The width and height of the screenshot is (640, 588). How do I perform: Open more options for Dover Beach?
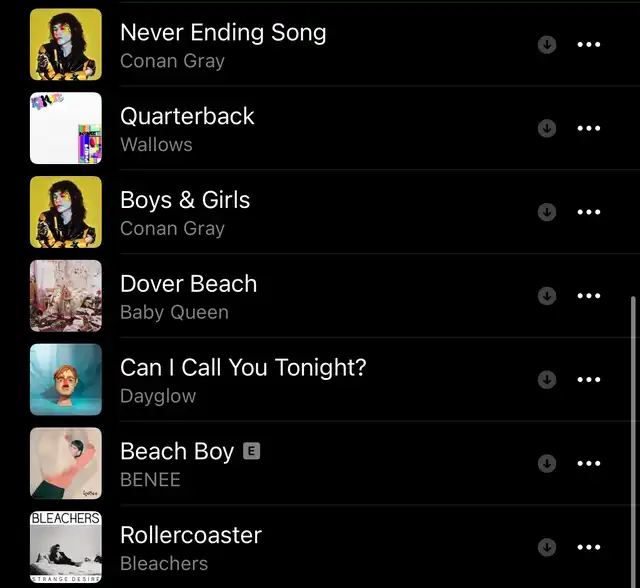pos(589,296)
